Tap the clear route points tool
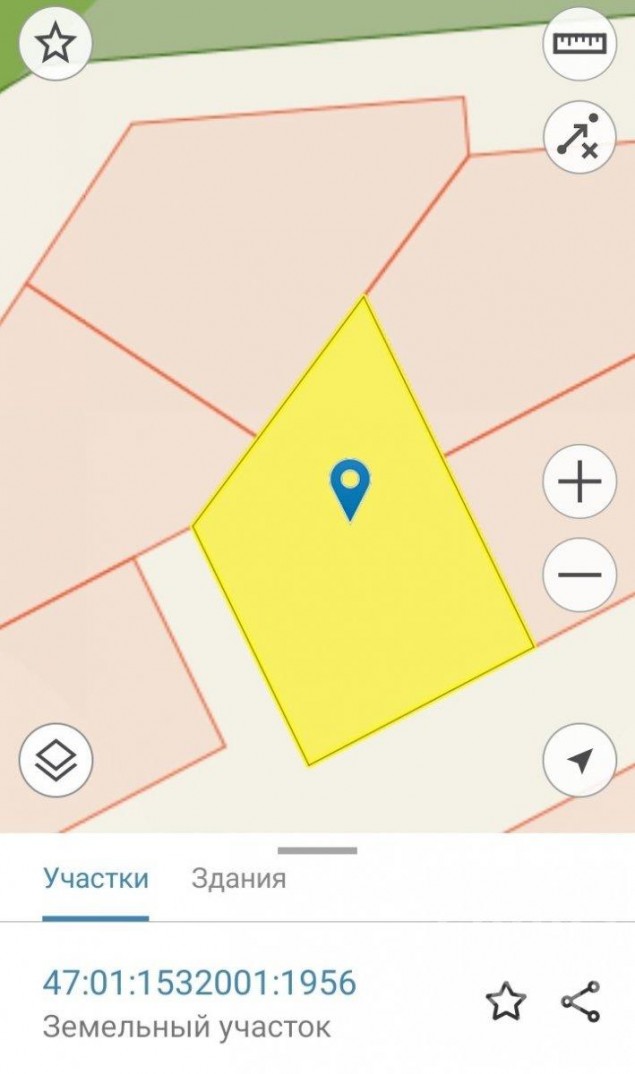Image resolution: width=635 pixels, height=1074 pixels. tap(580, 137)
